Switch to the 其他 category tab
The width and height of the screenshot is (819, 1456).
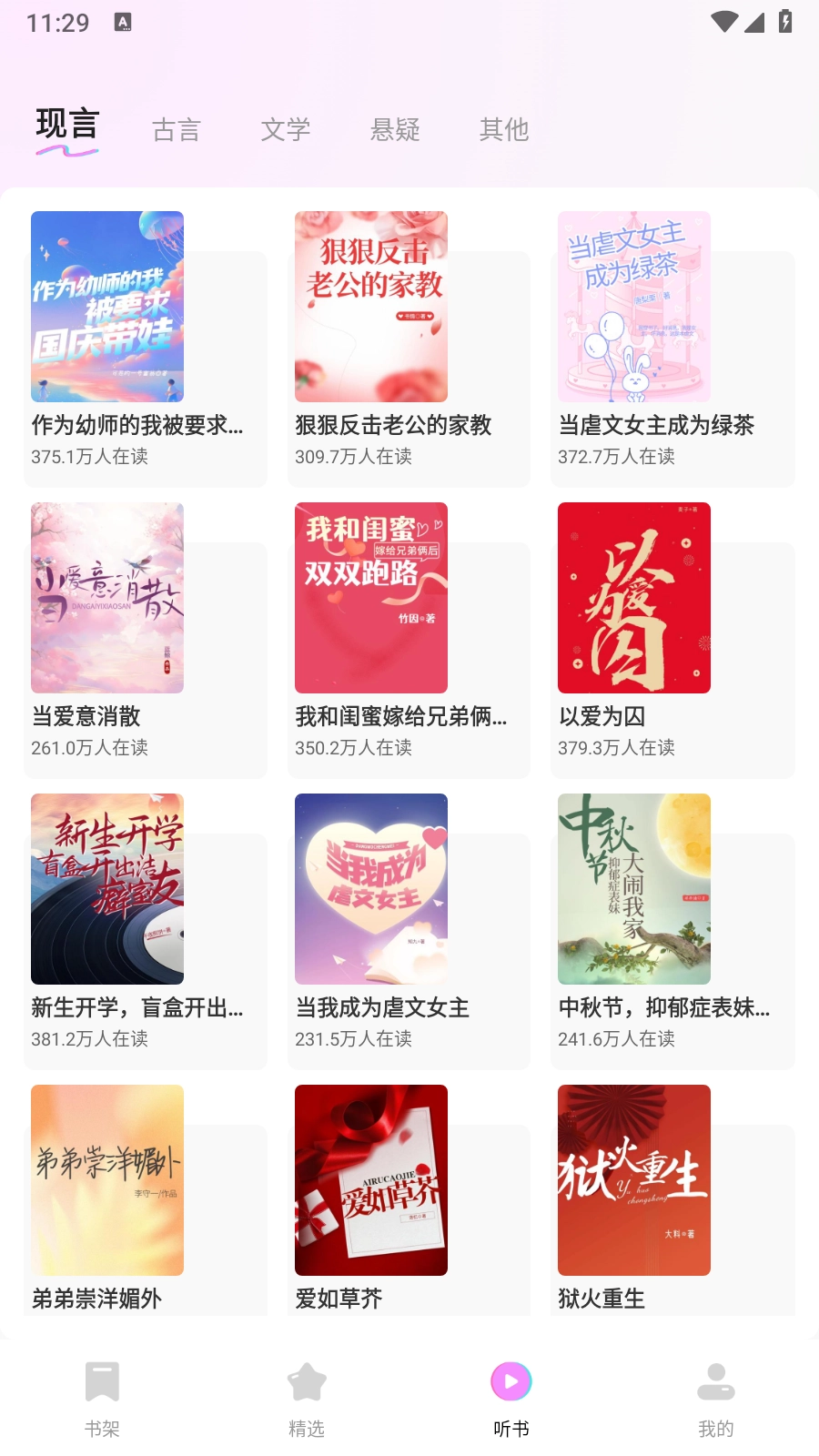(x=504, y=130)
